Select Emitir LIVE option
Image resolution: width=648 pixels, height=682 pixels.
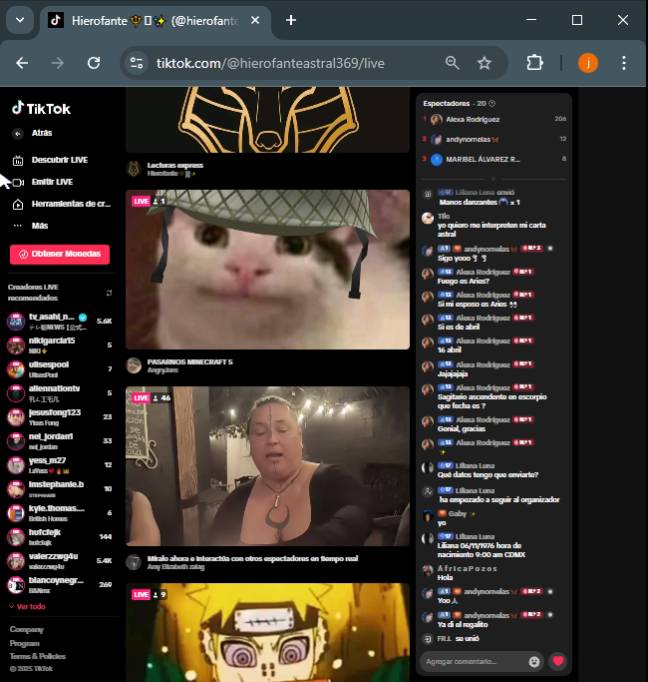pos(51,182)
